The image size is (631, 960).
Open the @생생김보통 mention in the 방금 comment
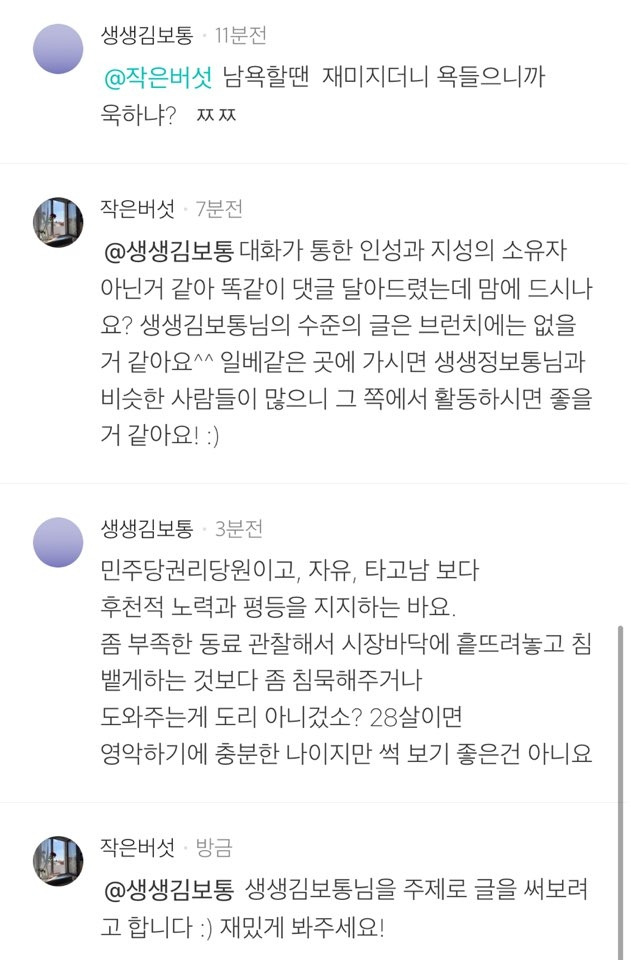tap(168, 890)
